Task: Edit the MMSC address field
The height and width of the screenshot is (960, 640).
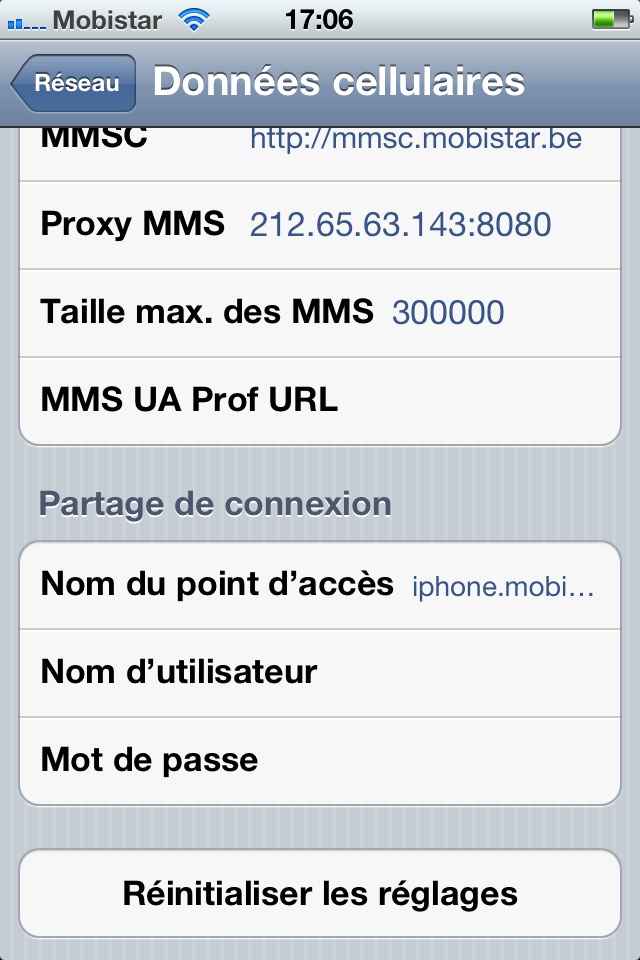Action: click(415, 140)
